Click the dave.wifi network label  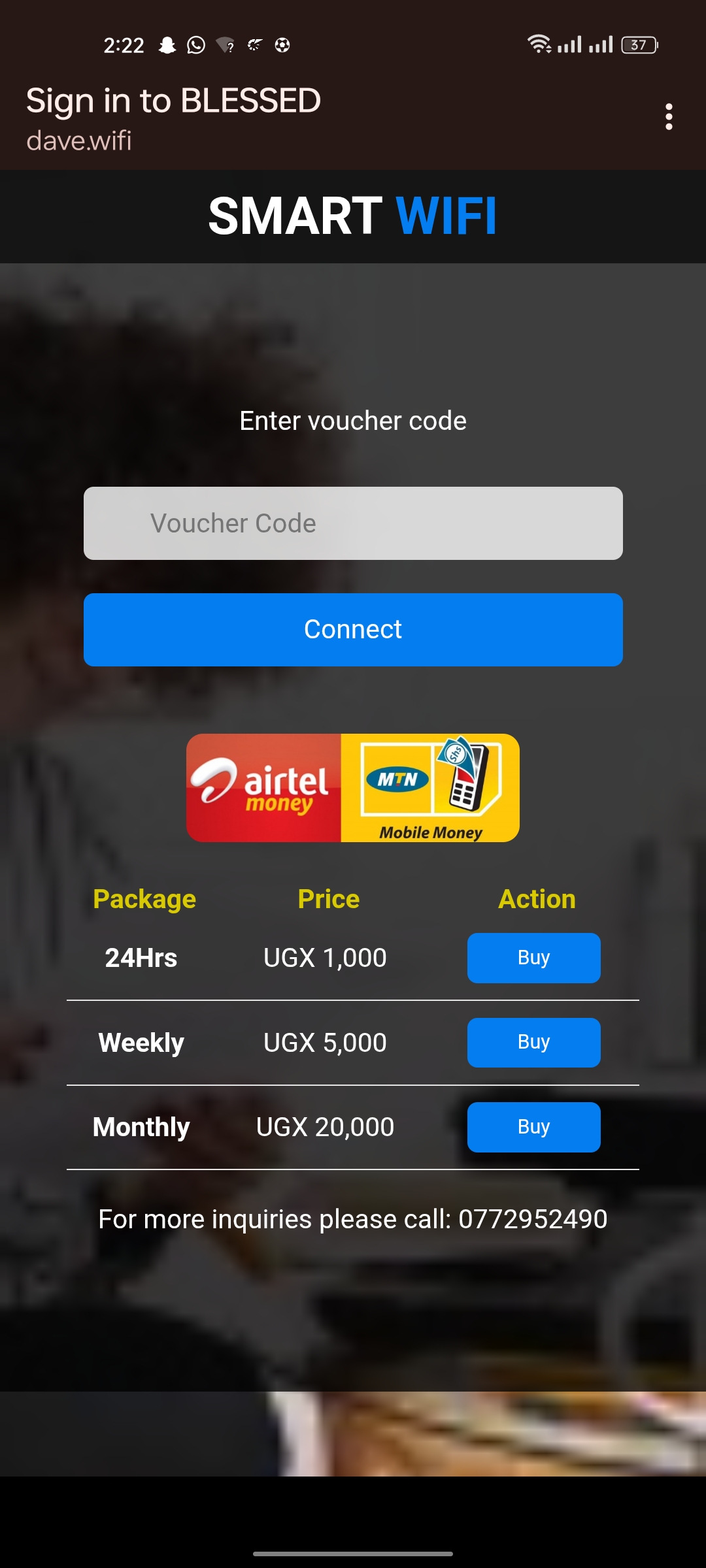[78, 140]
